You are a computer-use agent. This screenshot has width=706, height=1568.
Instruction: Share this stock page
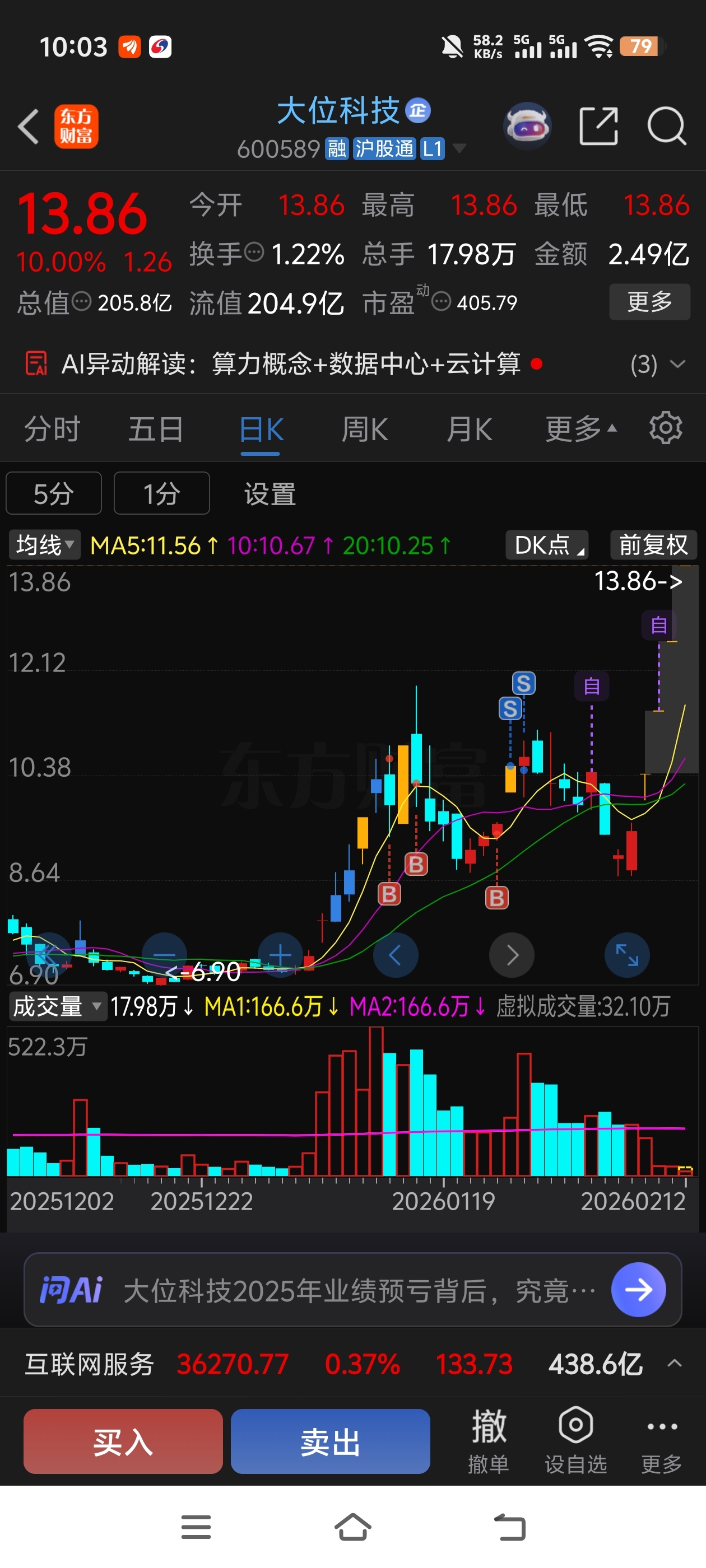[598, 126]
